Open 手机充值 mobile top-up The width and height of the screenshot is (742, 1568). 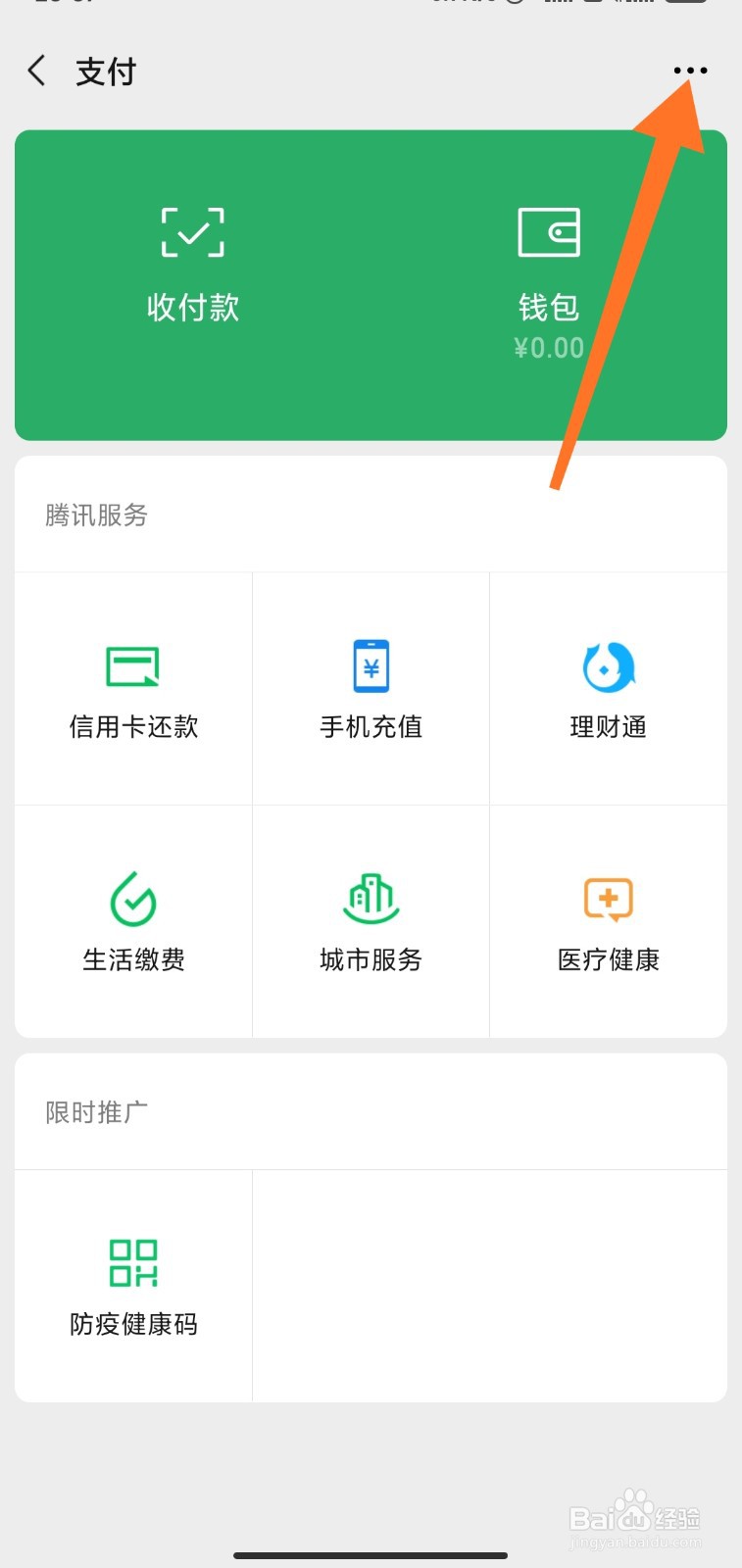coord(371,686)
